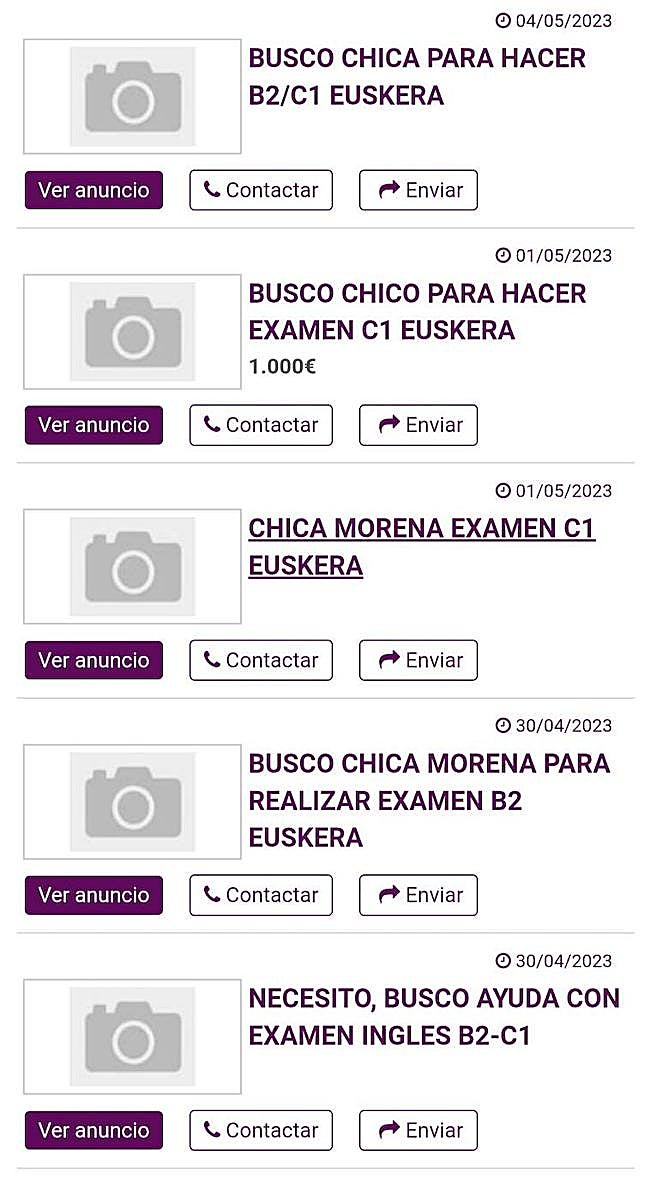Contactar for 'Chica morena examen C1' ad

261,660
